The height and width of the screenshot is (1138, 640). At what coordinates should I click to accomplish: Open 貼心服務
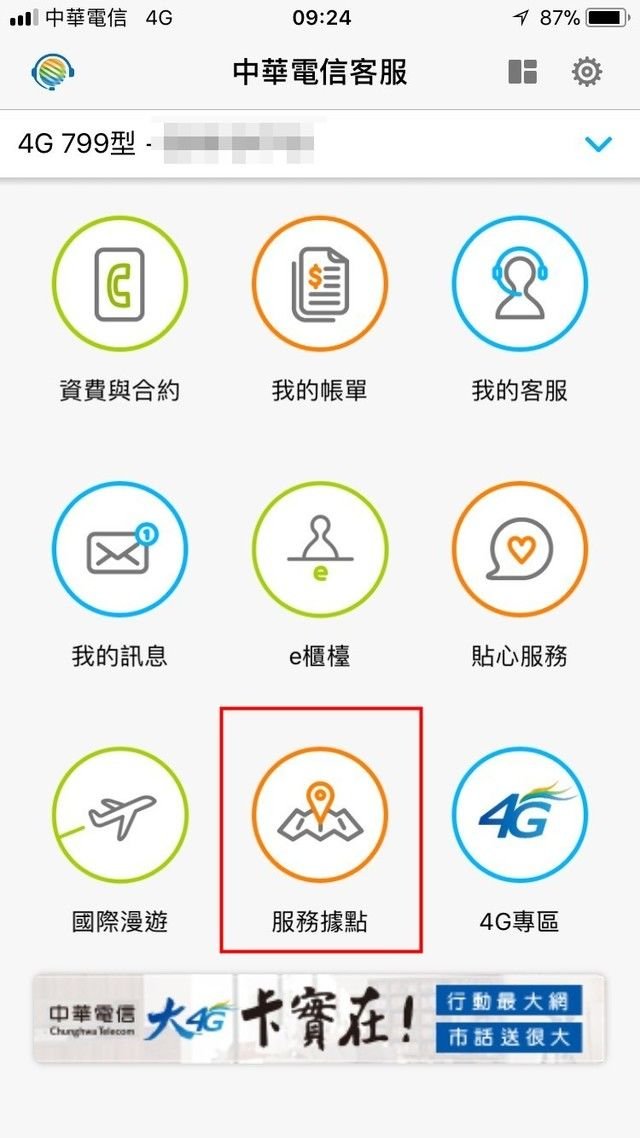pyautogui.click(x=520, y=549)
